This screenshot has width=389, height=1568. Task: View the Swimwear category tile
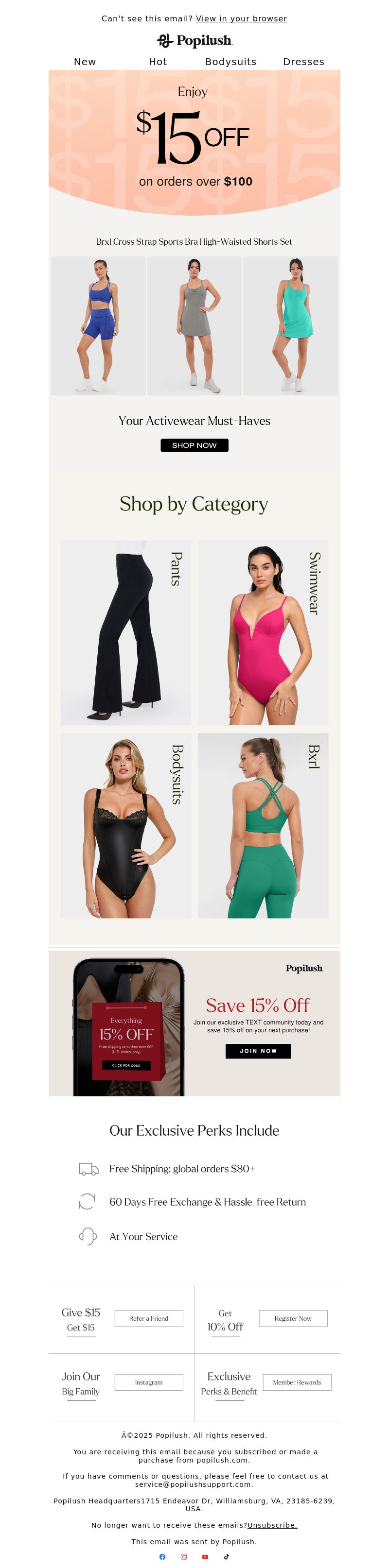tap(263, 632)
